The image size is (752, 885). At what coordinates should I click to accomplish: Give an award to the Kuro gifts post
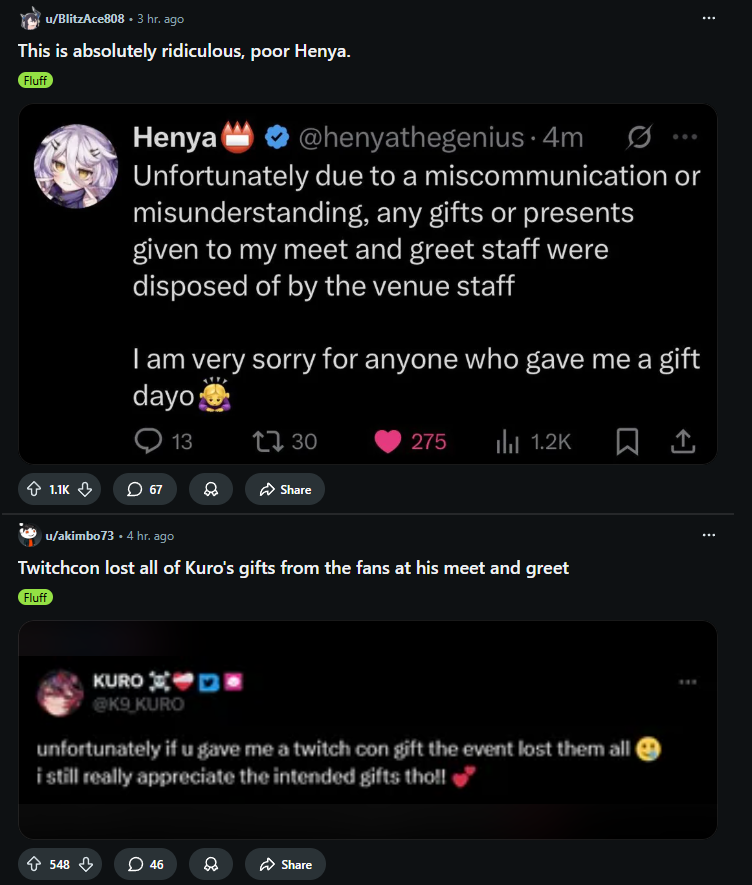pos(211,864)
